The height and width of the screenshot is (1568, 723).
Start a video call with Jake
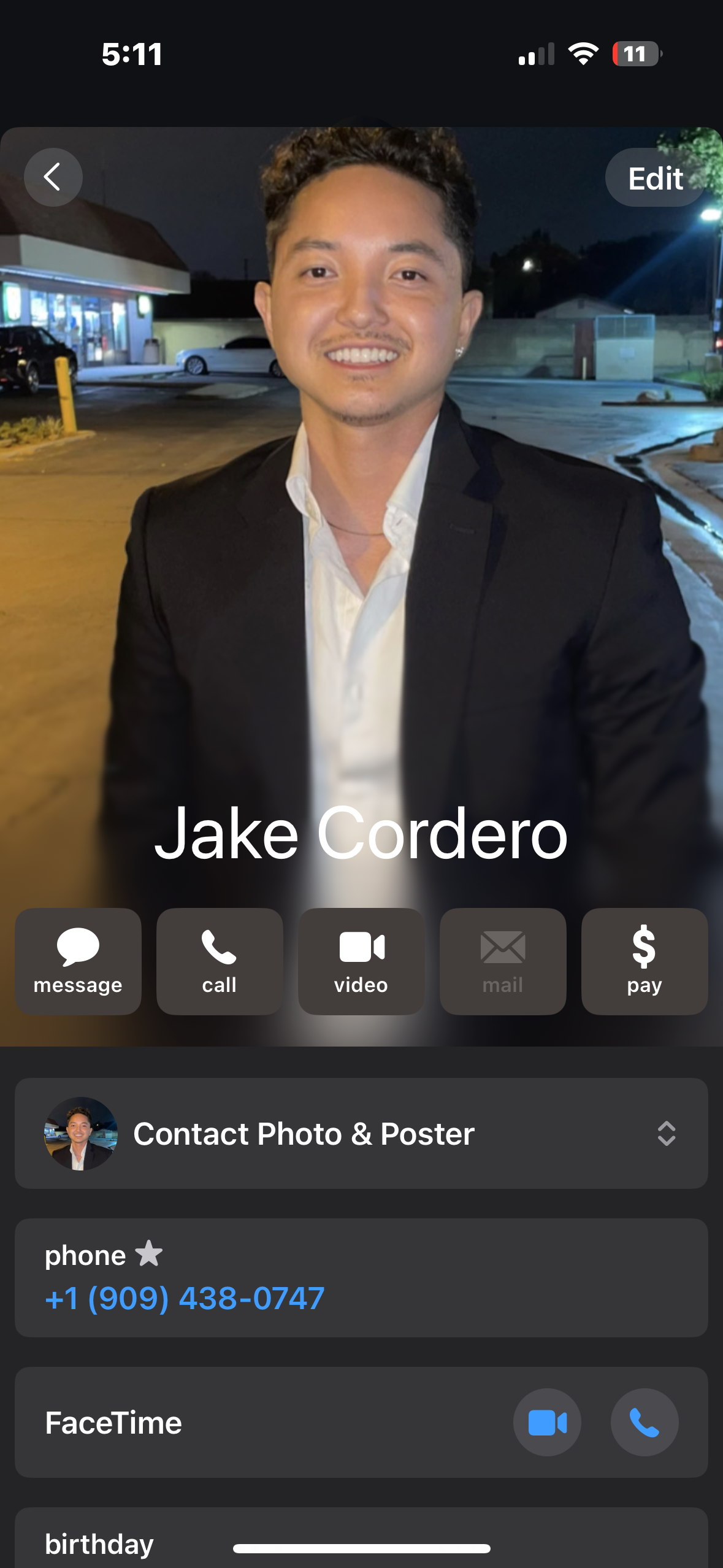(361, 961)
